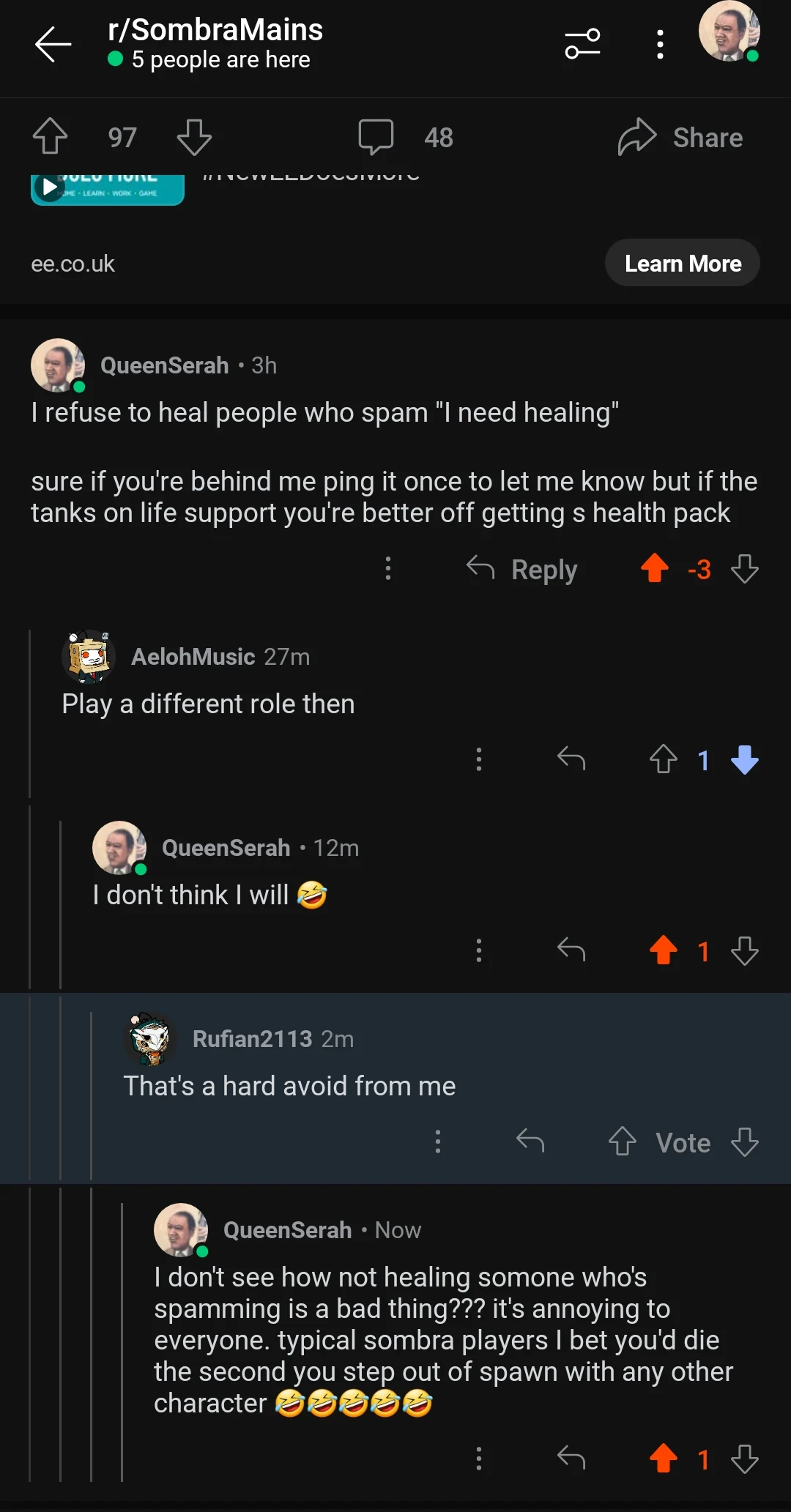Open options for Rufian2113's comment
The height and width of the screenshot is (1512, 791).
(x=437, y=1142)
